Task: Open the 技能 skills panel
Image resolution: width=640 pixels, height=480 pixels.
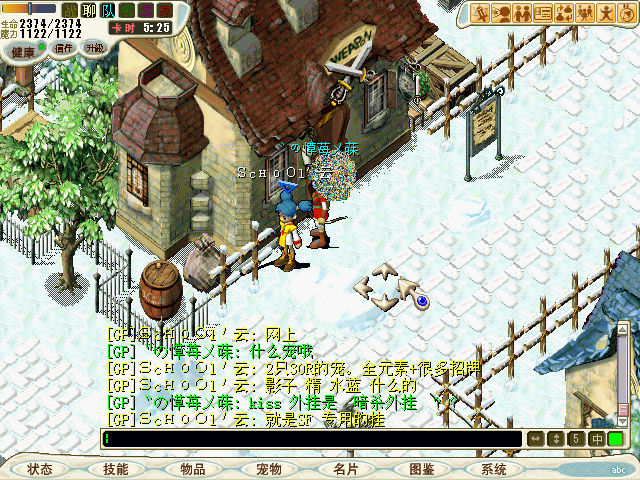Action: click(x=116, y=469)
